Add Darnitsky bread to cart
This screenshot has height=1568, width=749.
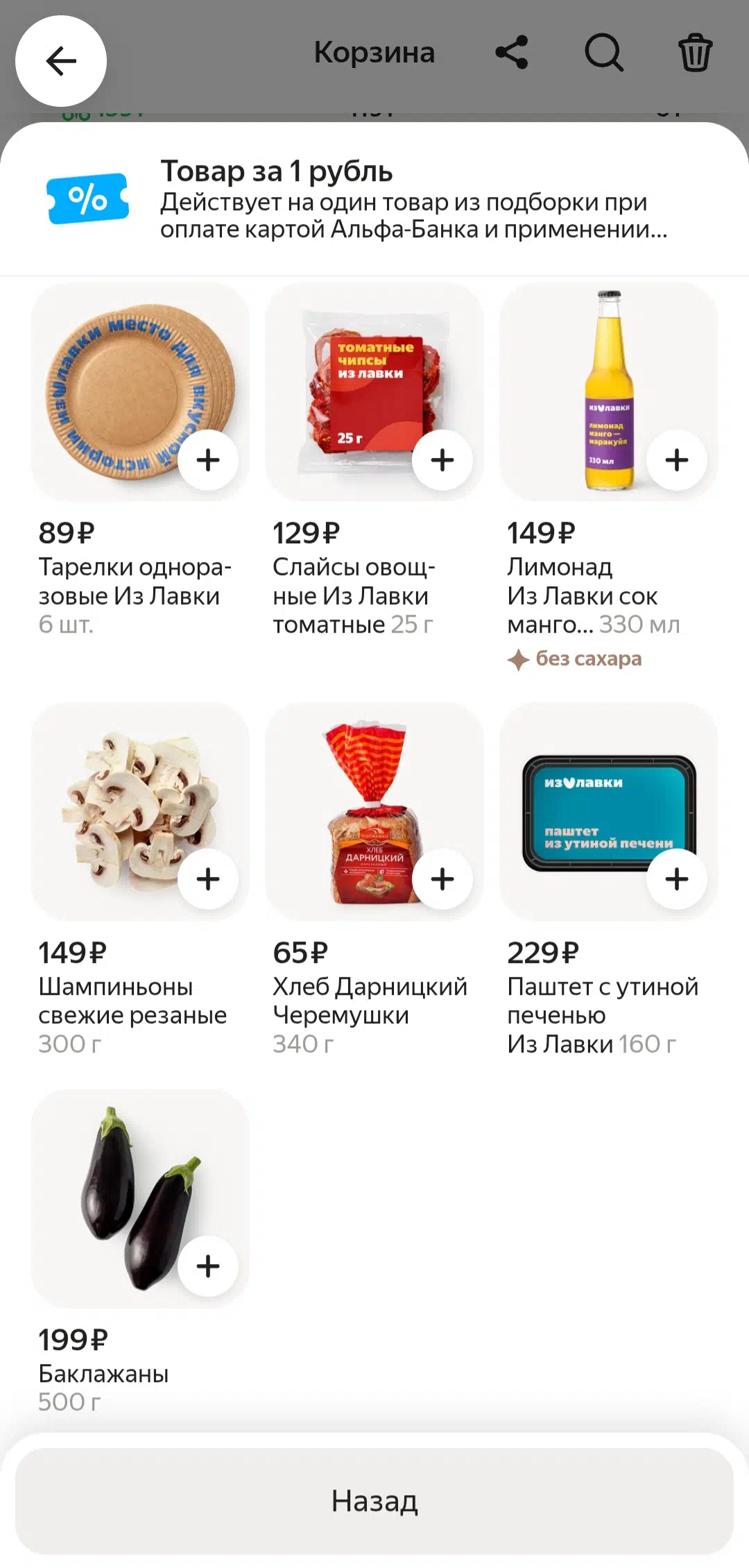point(442,879)
